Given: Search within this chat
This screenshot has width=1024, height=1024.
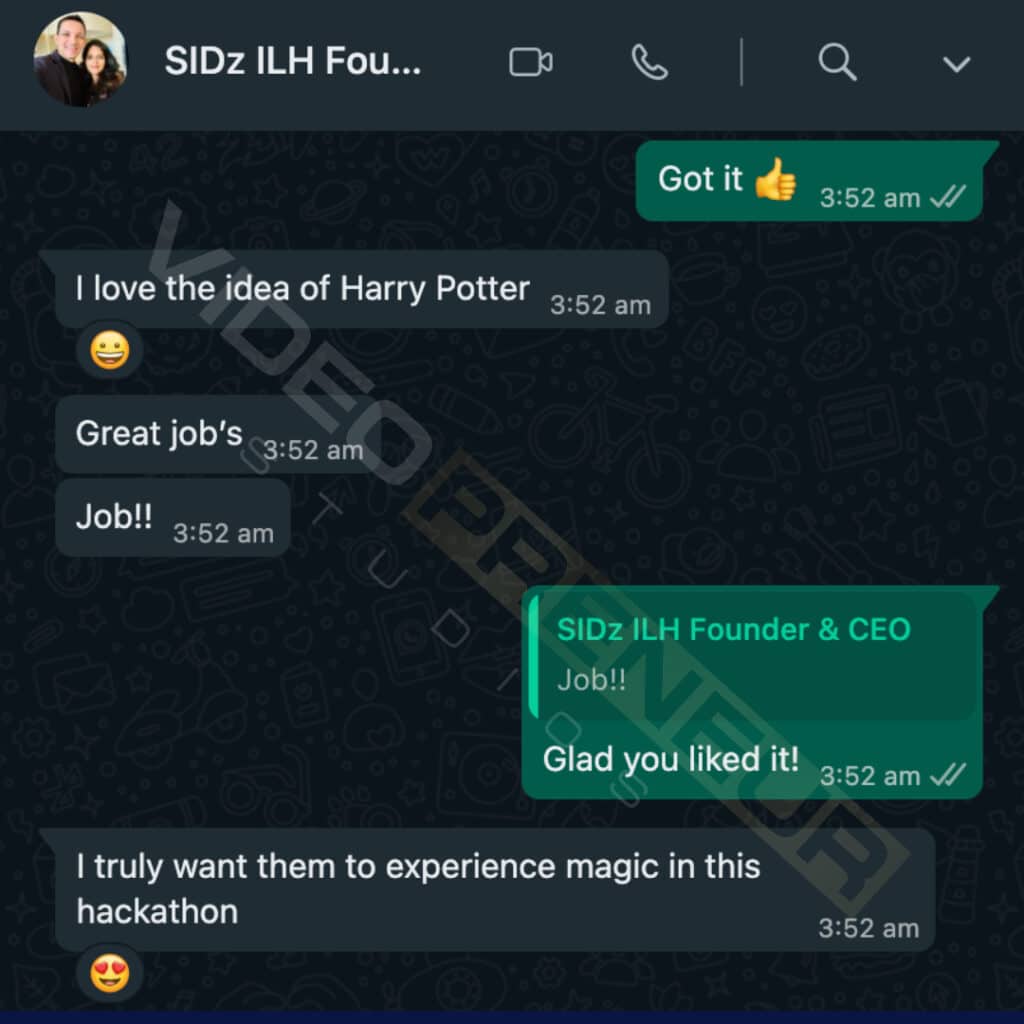Looking at the screenshot, I should (x=837, y=63).
